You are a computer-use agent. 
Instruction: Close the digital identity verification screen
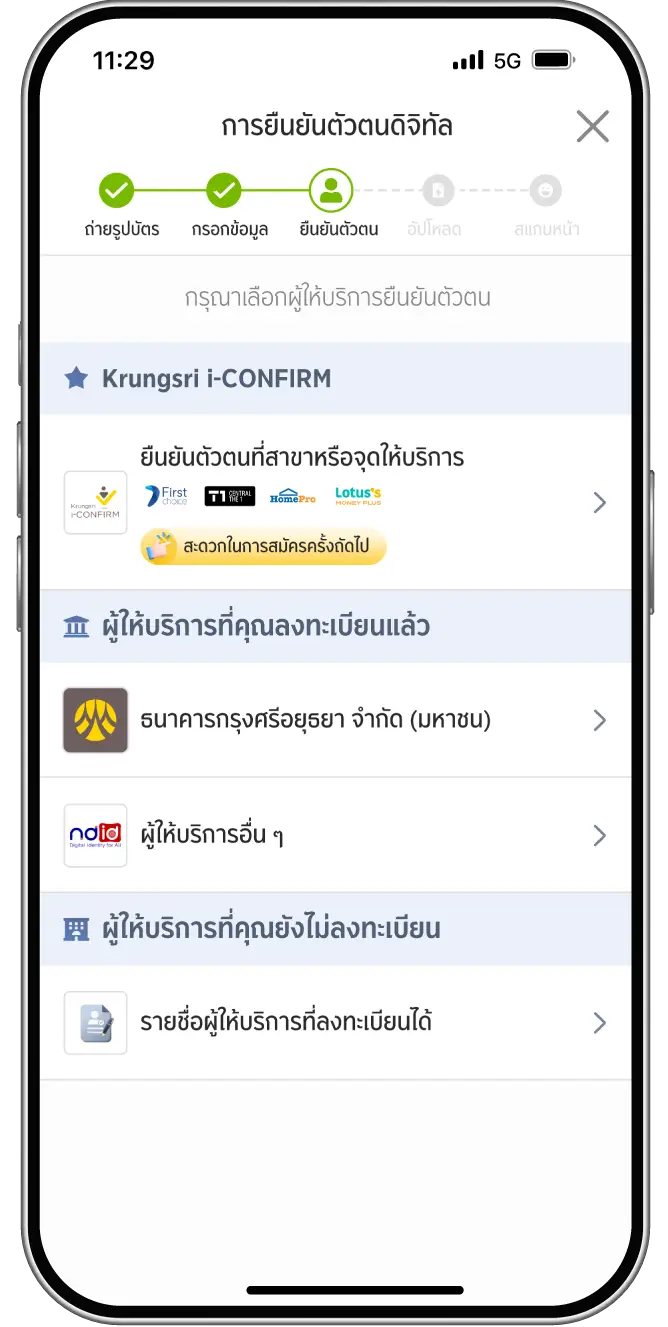click(x=592, y=127)
